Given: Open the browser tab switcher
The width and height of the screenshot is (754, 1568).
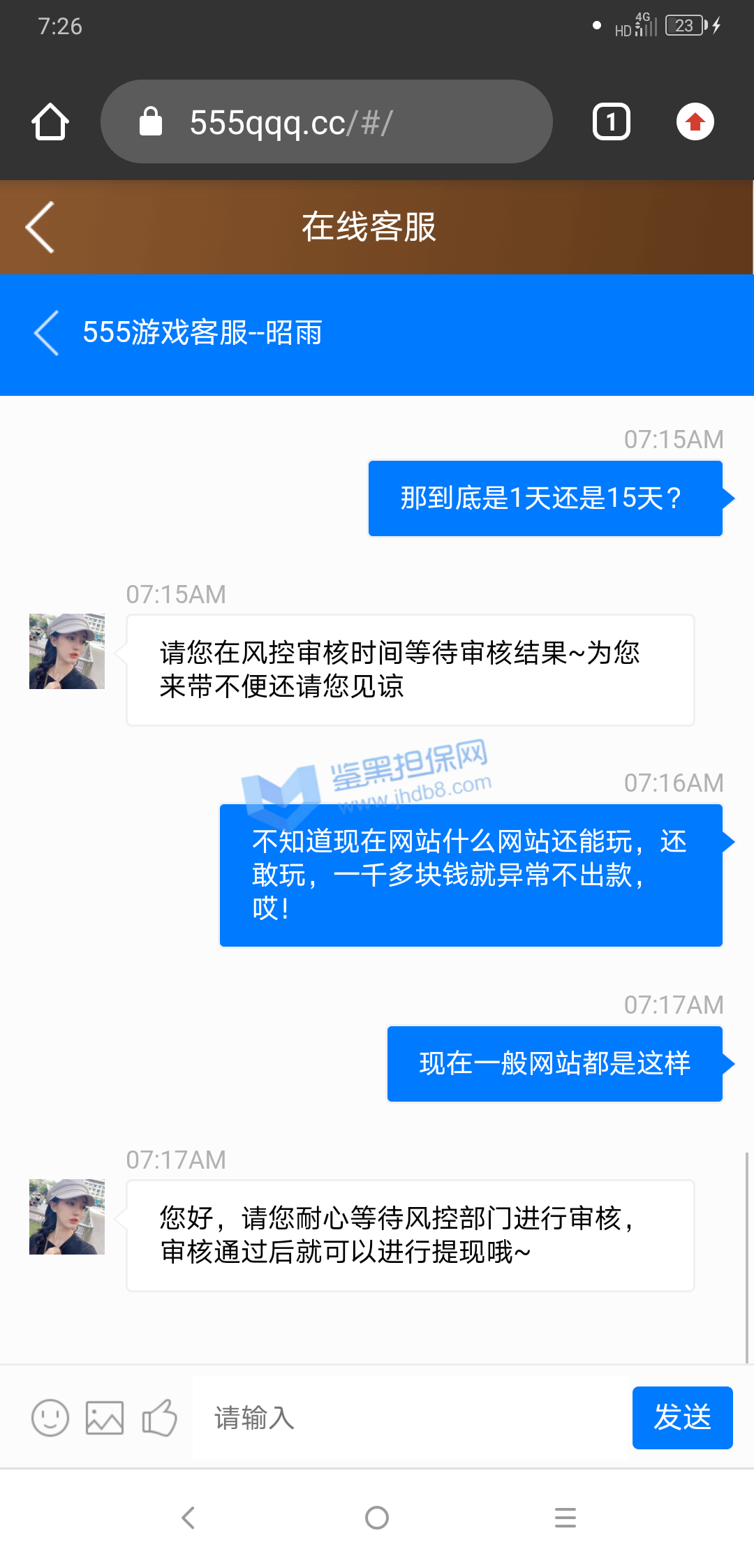Looking at the screenshot, I should coord(611,122).
